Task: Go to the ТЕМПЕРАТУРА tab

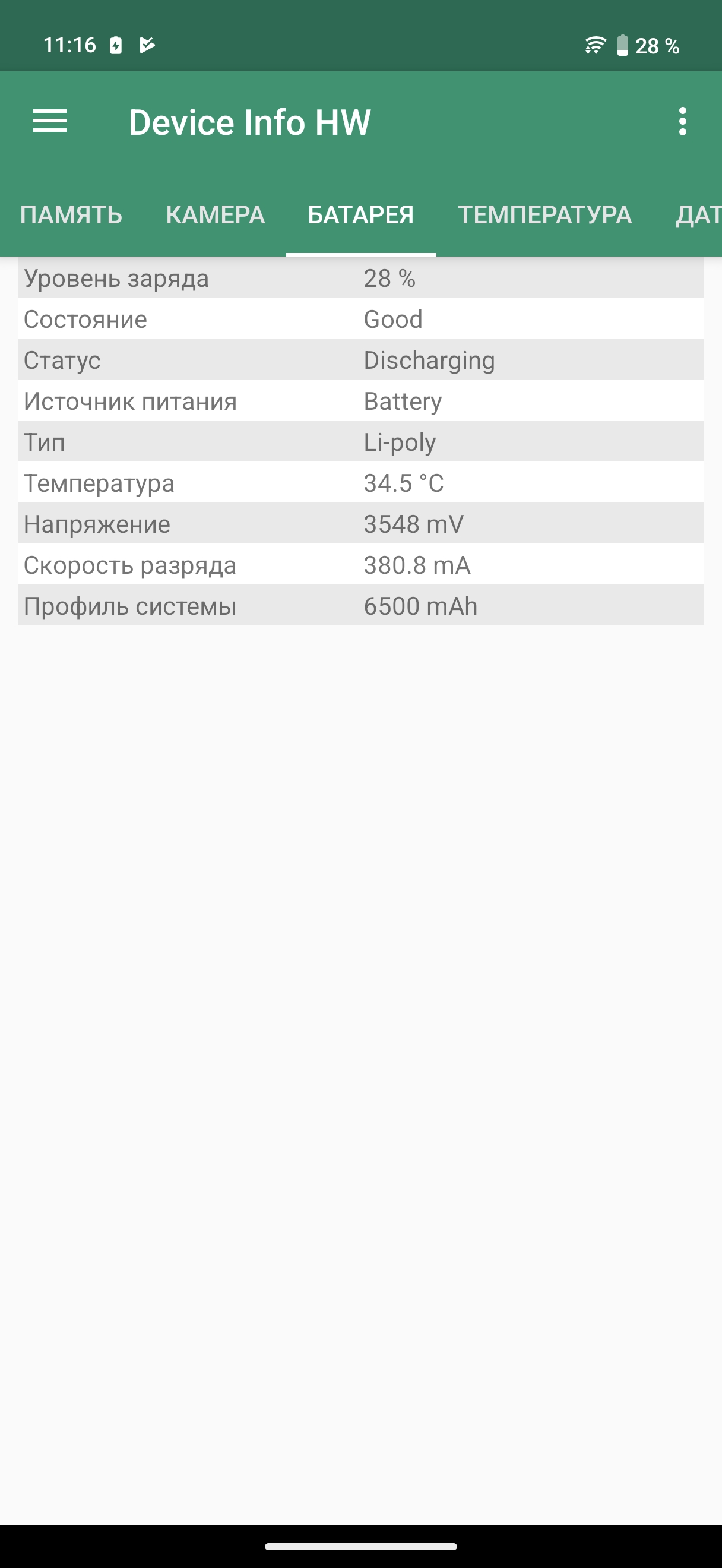Action: pyautogui.click(x=544, y=215)
